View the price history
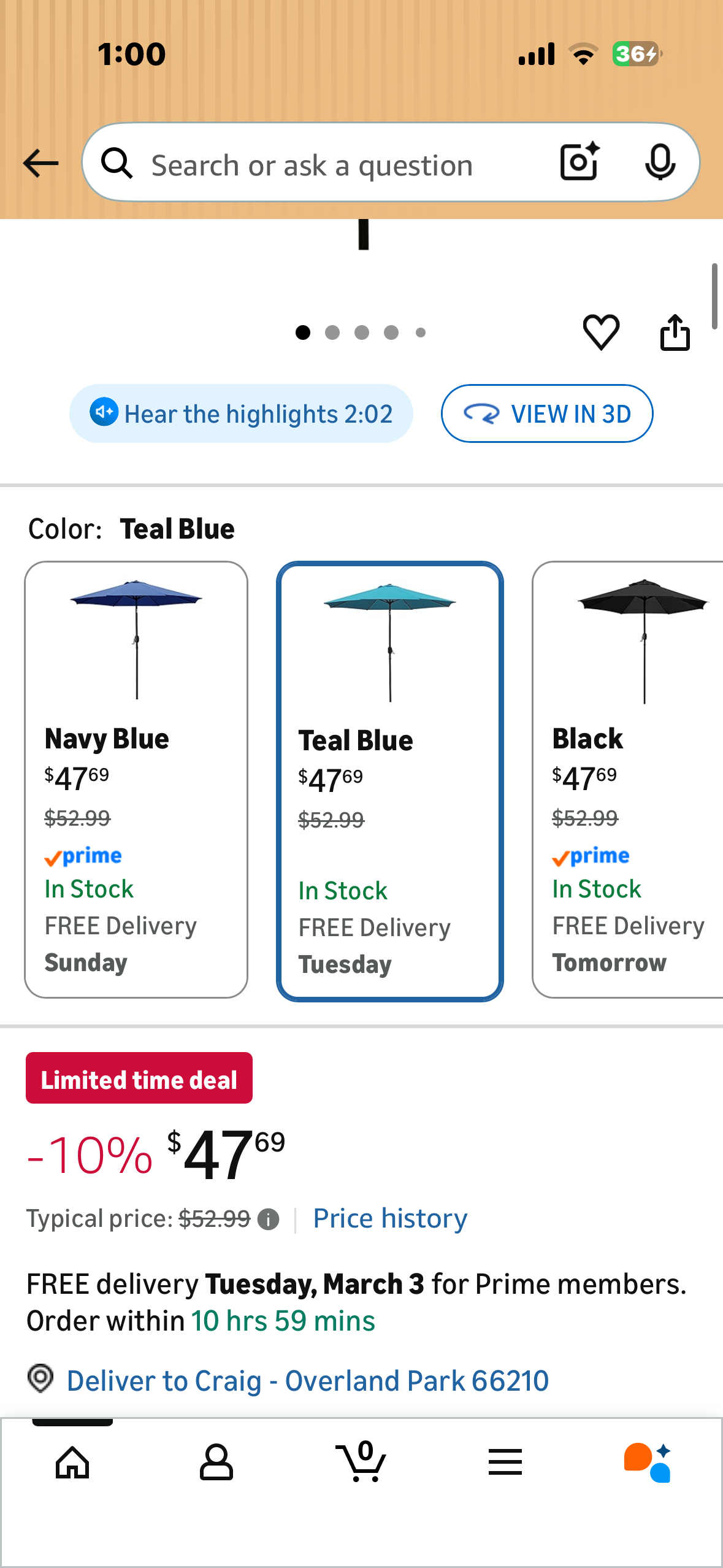The image size is (723, 1568). coord(389,1218)
